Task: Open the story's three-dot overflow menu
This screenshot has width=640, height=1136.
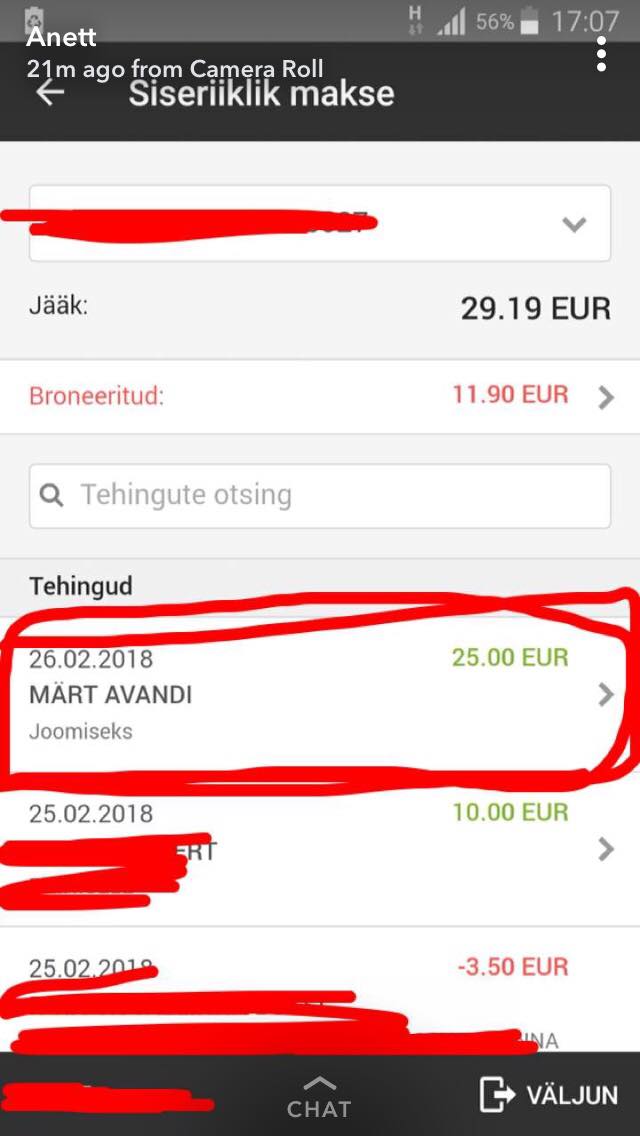Action: pyautogui.click(x=601, y=54)
